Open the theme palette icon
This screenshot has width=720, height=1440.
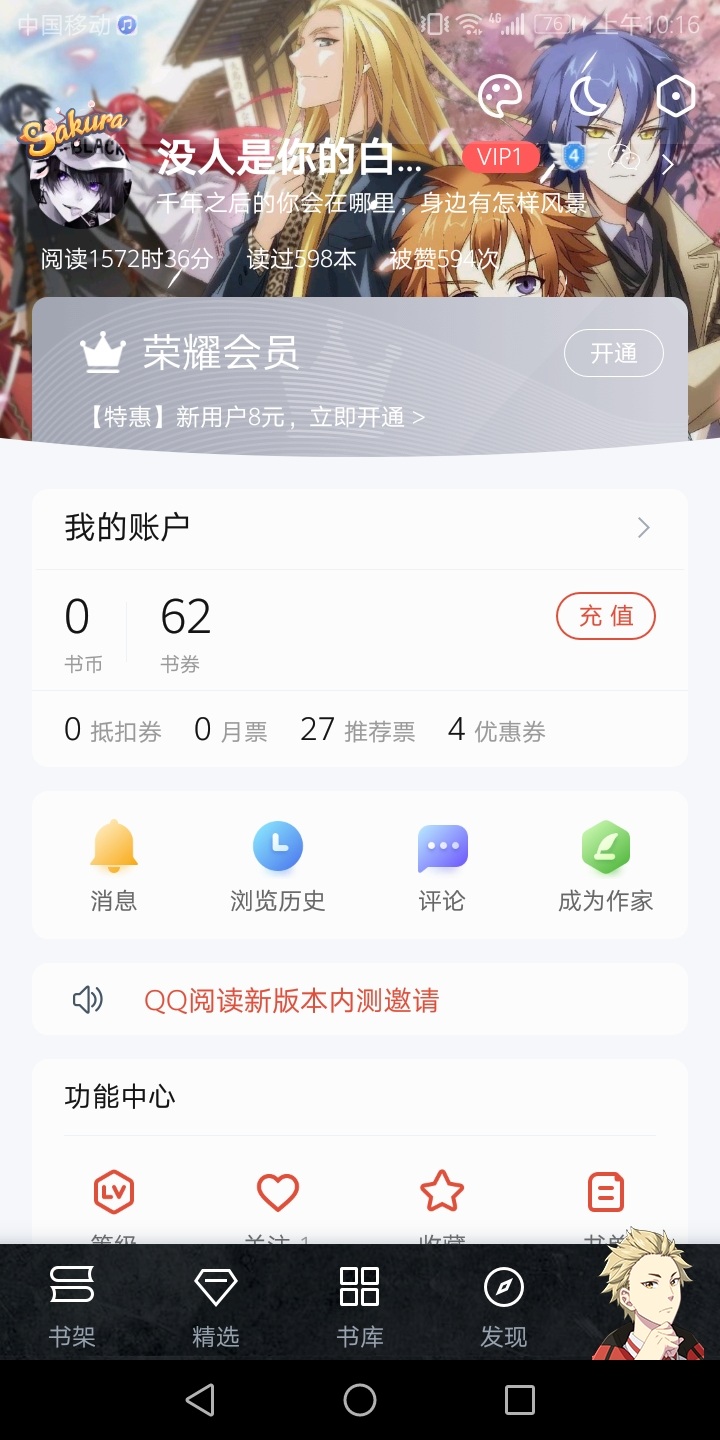[500, 96]
